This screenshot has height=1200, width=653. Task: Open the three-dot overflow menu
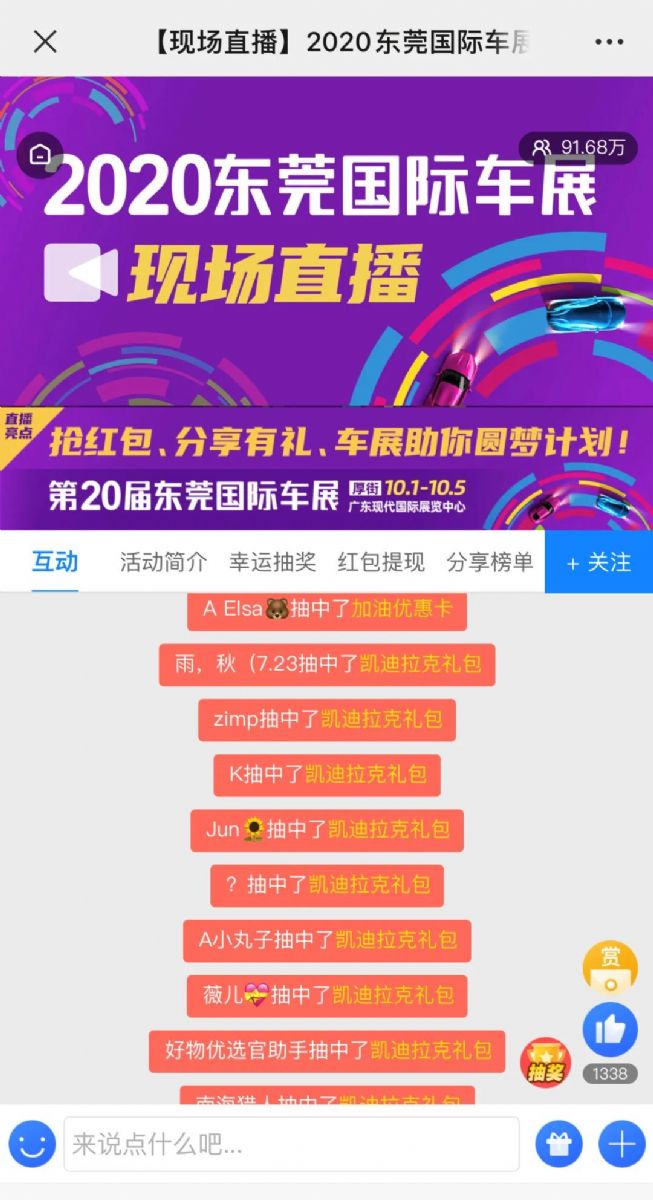click(608, 42)
